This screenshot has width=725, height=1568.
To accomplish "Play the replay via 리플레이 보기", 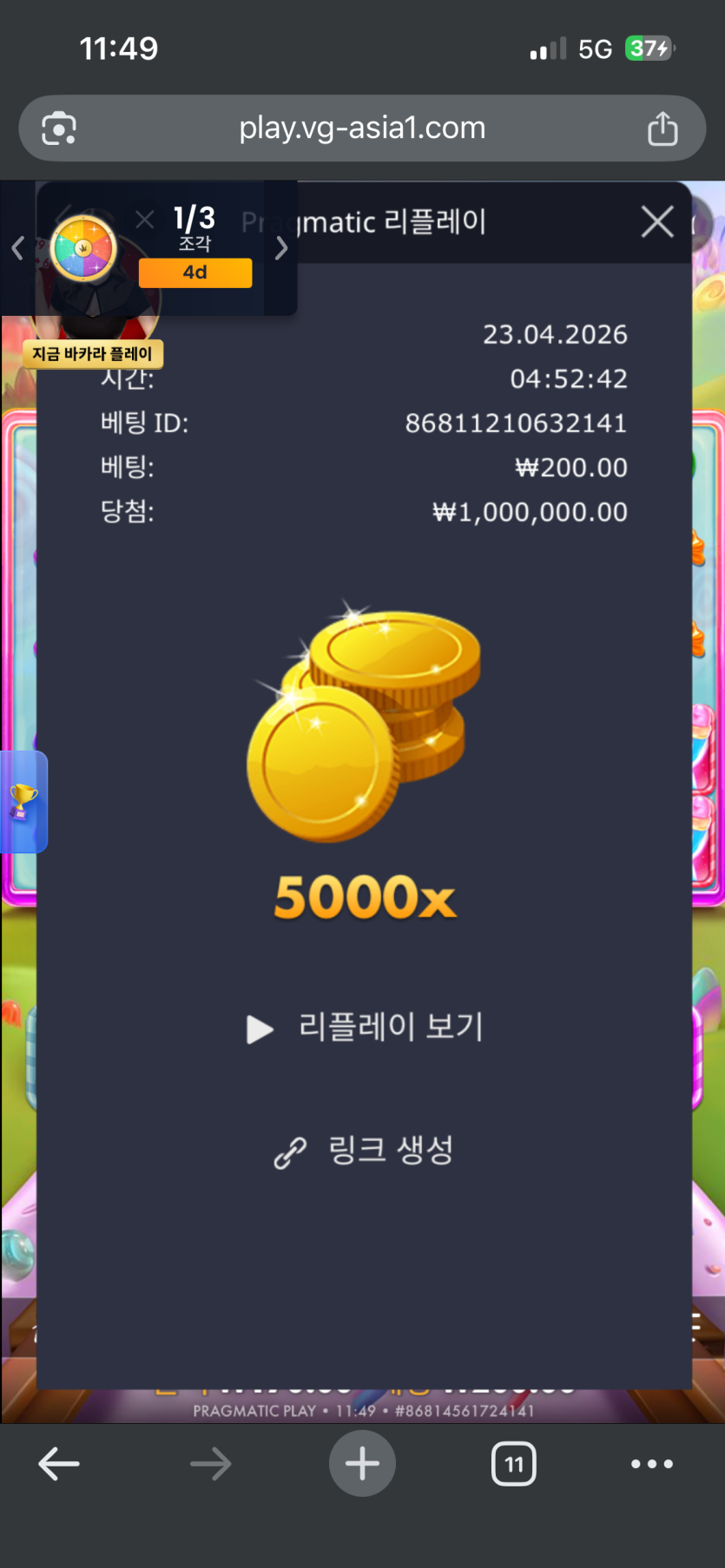I will pos(365,1027).
